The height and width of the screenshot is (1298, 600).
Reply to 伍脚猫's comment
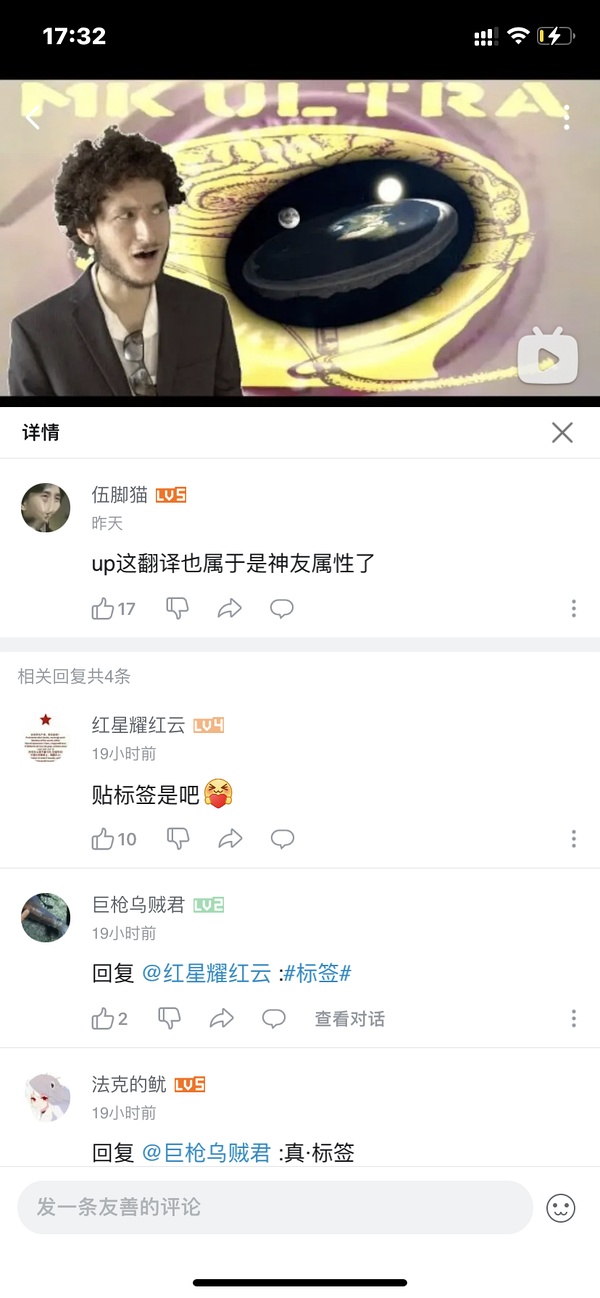[x=282, y=609]
